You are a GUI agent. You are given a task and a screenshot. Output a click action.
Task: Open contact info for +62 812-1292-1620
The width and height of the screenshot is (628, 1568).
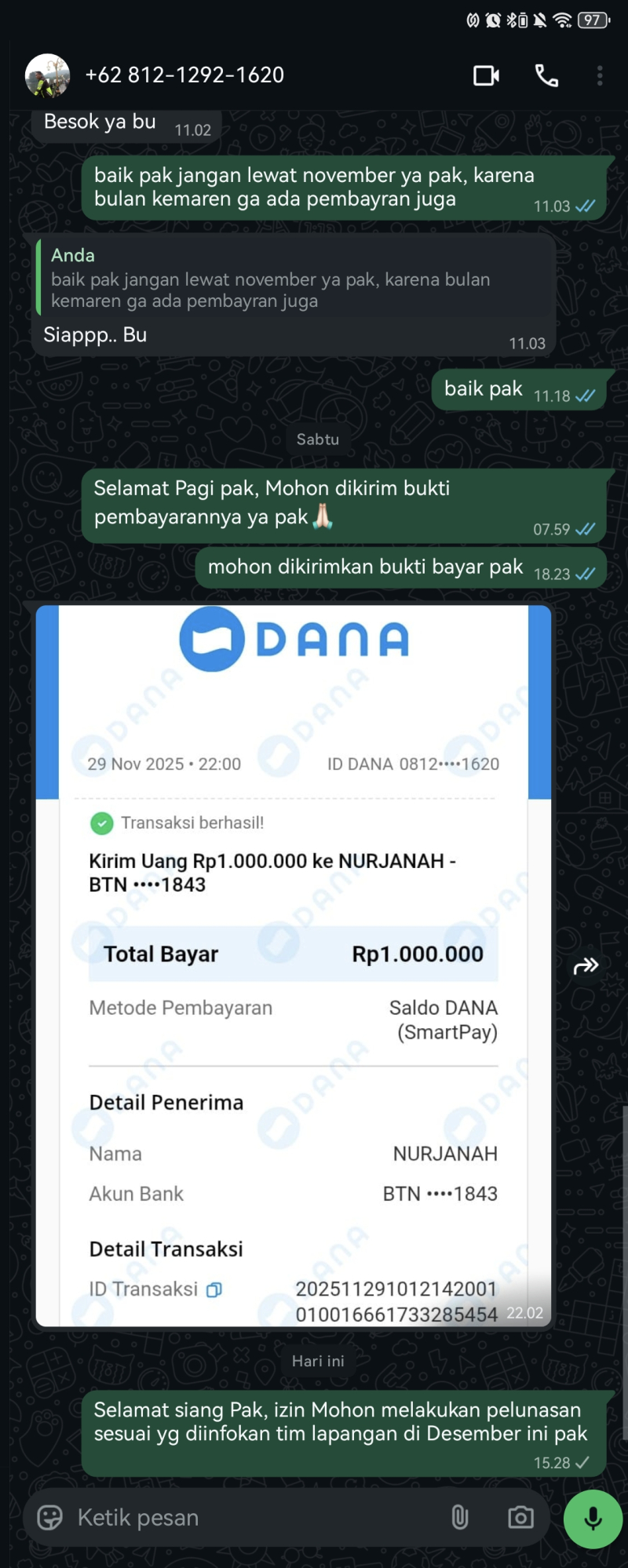184,75
